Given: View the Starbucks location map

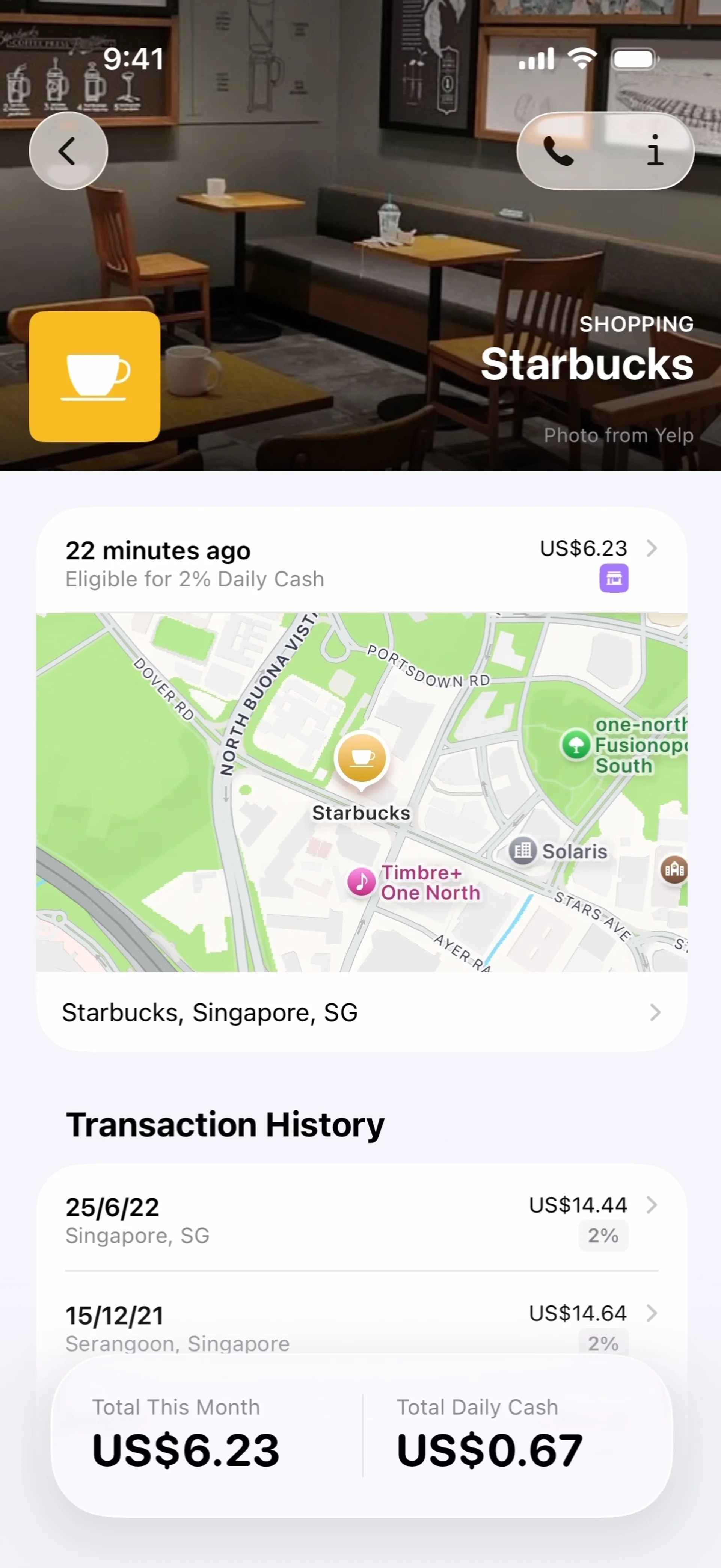Looking at the screenshot, I should pos(361,791).
